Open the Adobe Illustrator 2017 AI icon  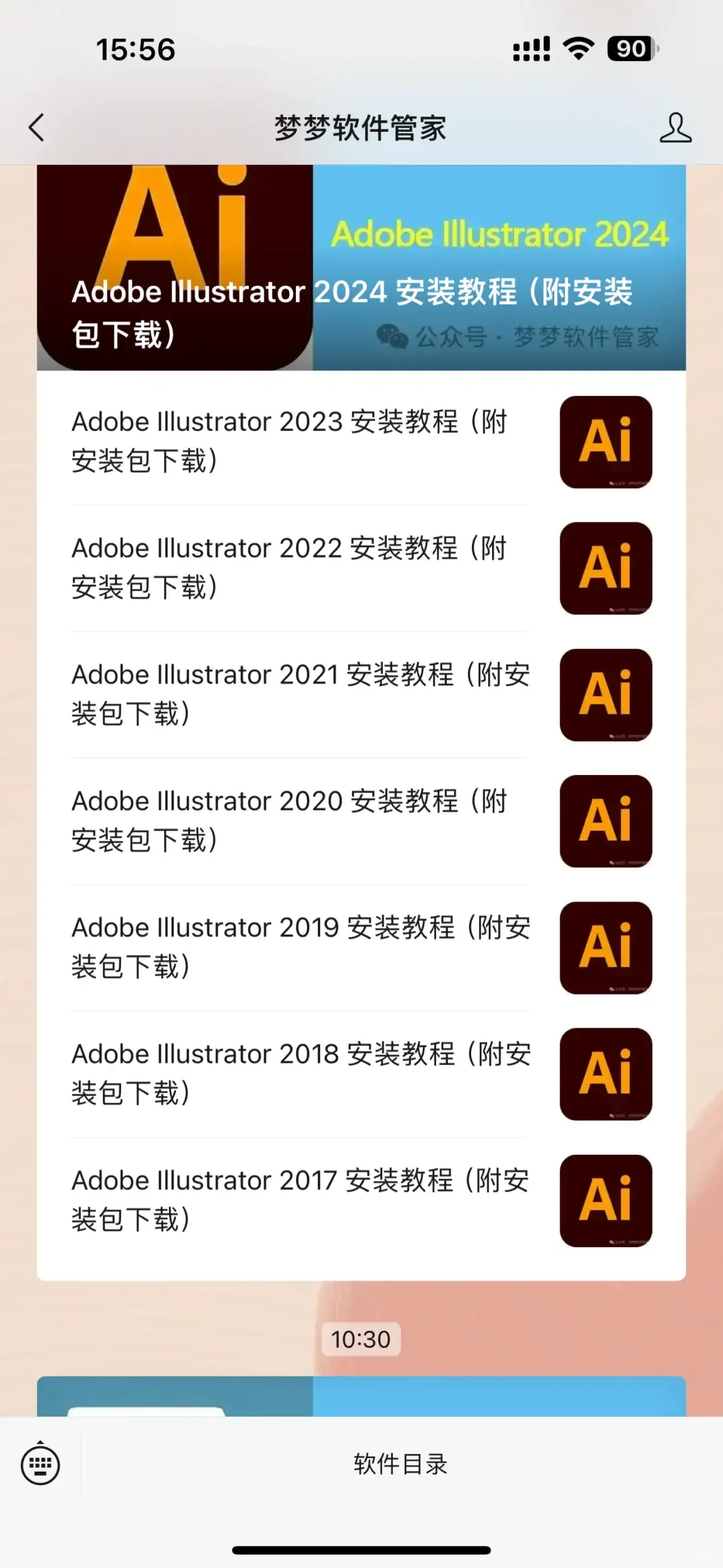point(606,1201)
